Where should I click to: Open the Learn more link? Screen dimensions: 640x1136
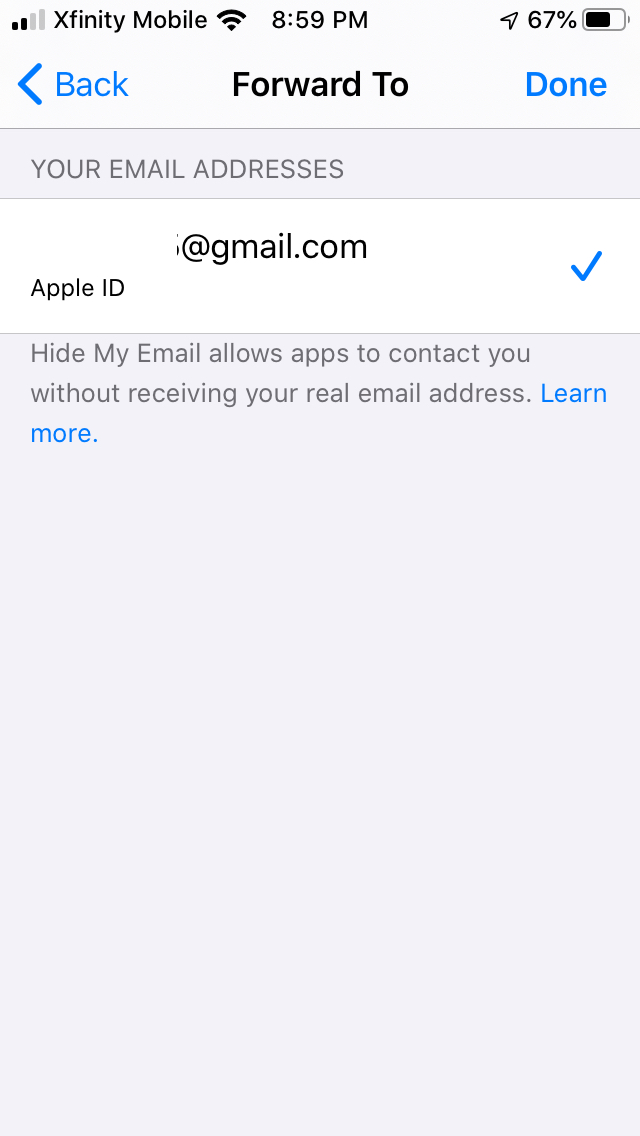[x=573, y=394]
